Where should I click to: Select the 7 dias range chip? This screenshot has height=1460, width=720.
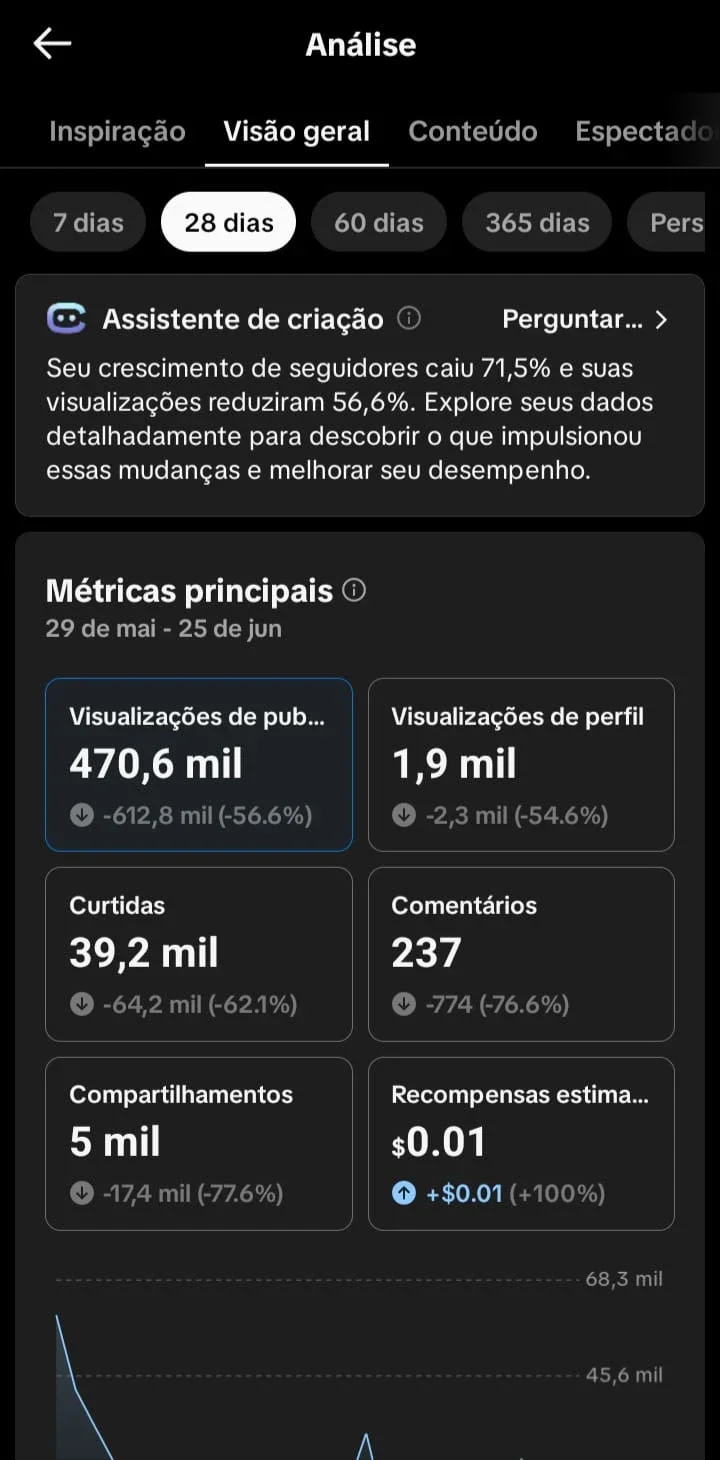tap(88, 222)
